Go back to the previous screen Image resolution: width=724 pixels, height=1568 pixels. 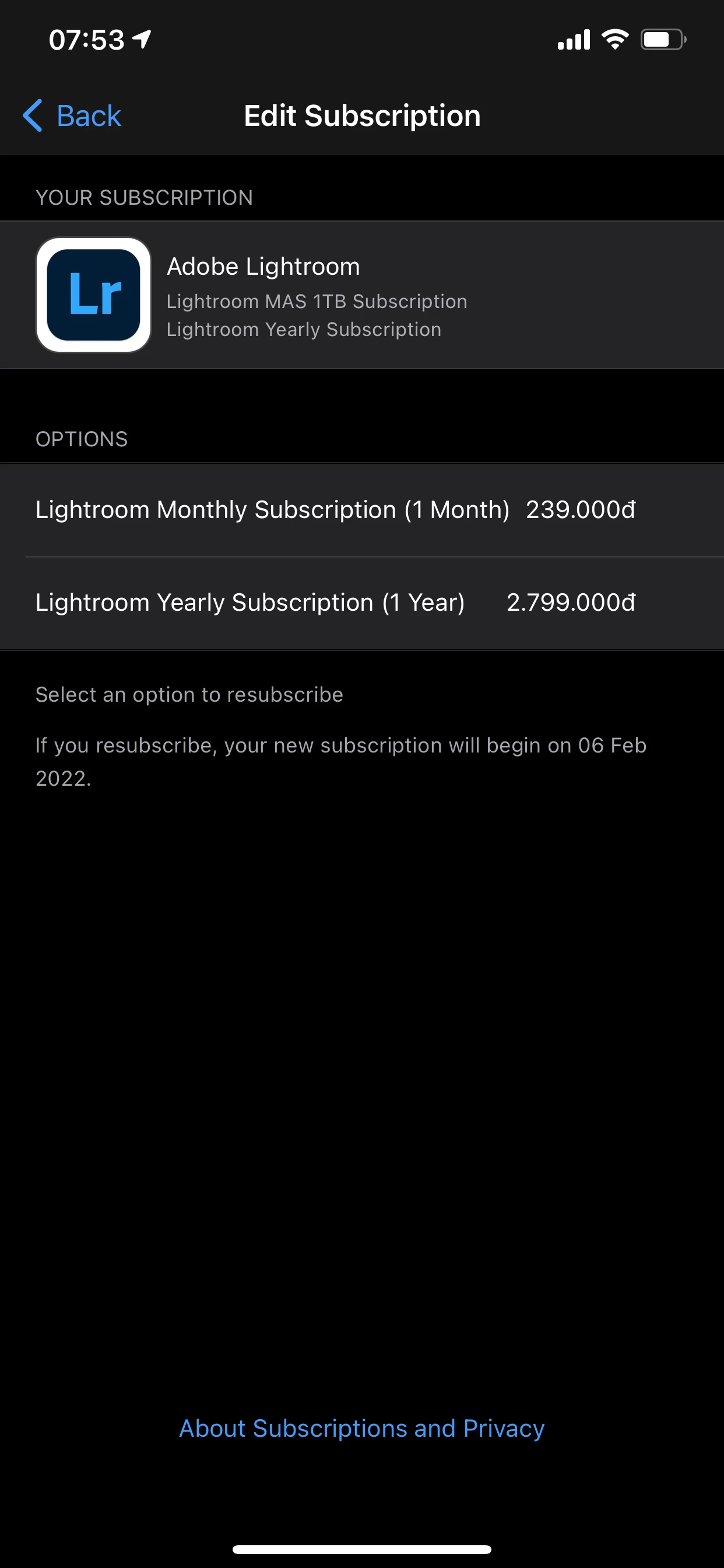(73, 116)
